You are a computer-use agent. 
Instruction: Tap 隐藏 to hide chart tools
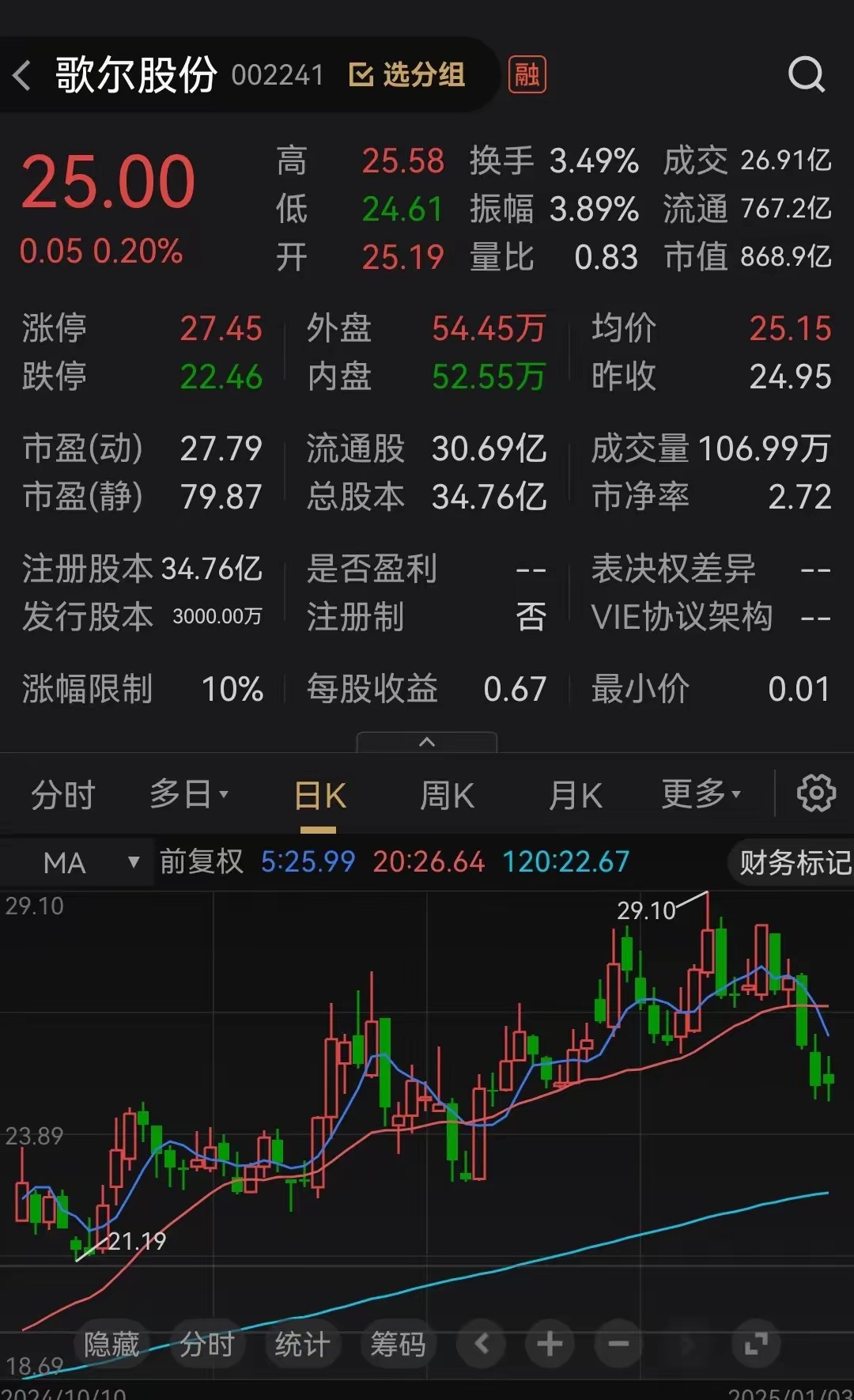[x=111, y=1344]
